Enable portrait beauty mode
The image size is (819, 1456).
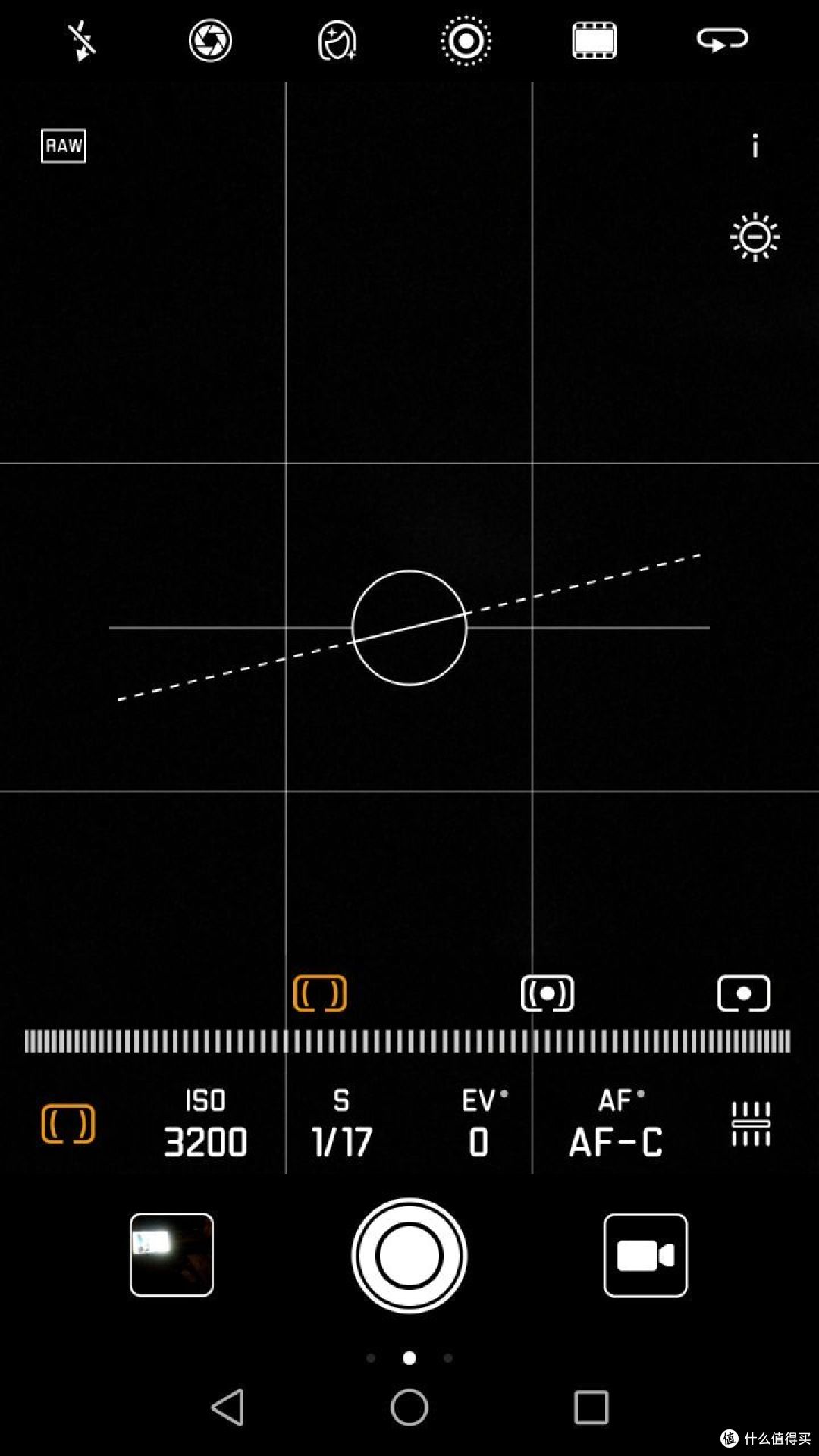[x=337, y=41]
